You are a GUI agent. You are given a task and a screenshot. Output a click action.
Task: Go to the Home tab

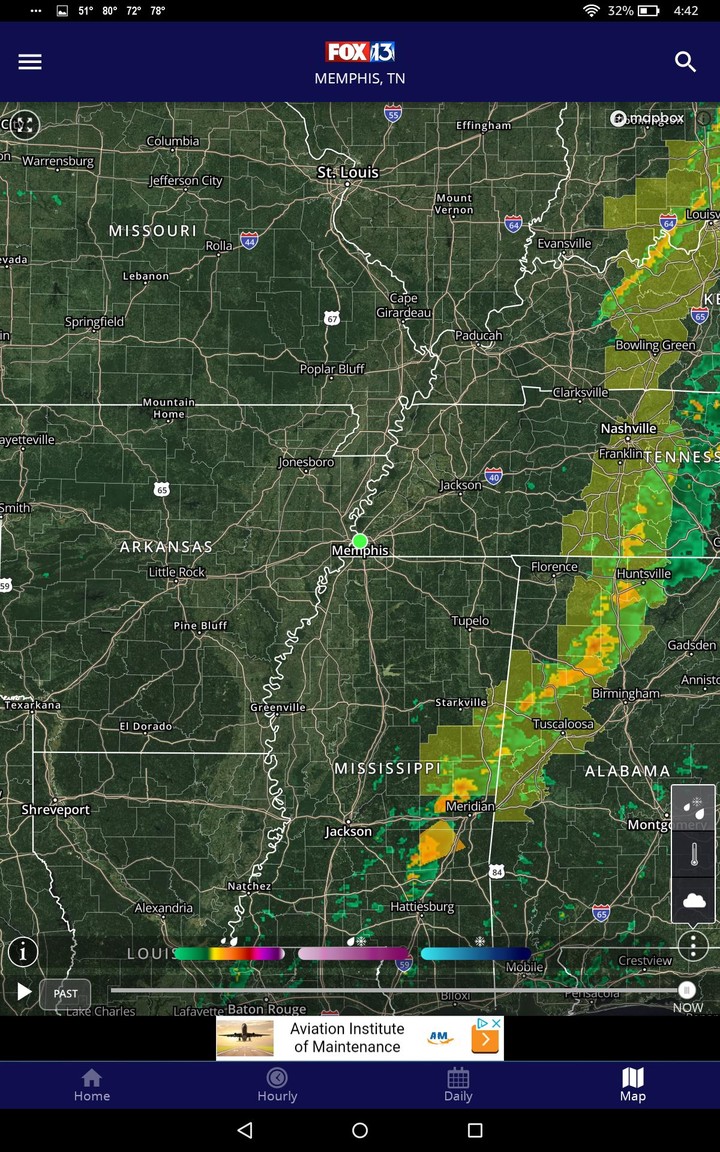(91, 1085)
